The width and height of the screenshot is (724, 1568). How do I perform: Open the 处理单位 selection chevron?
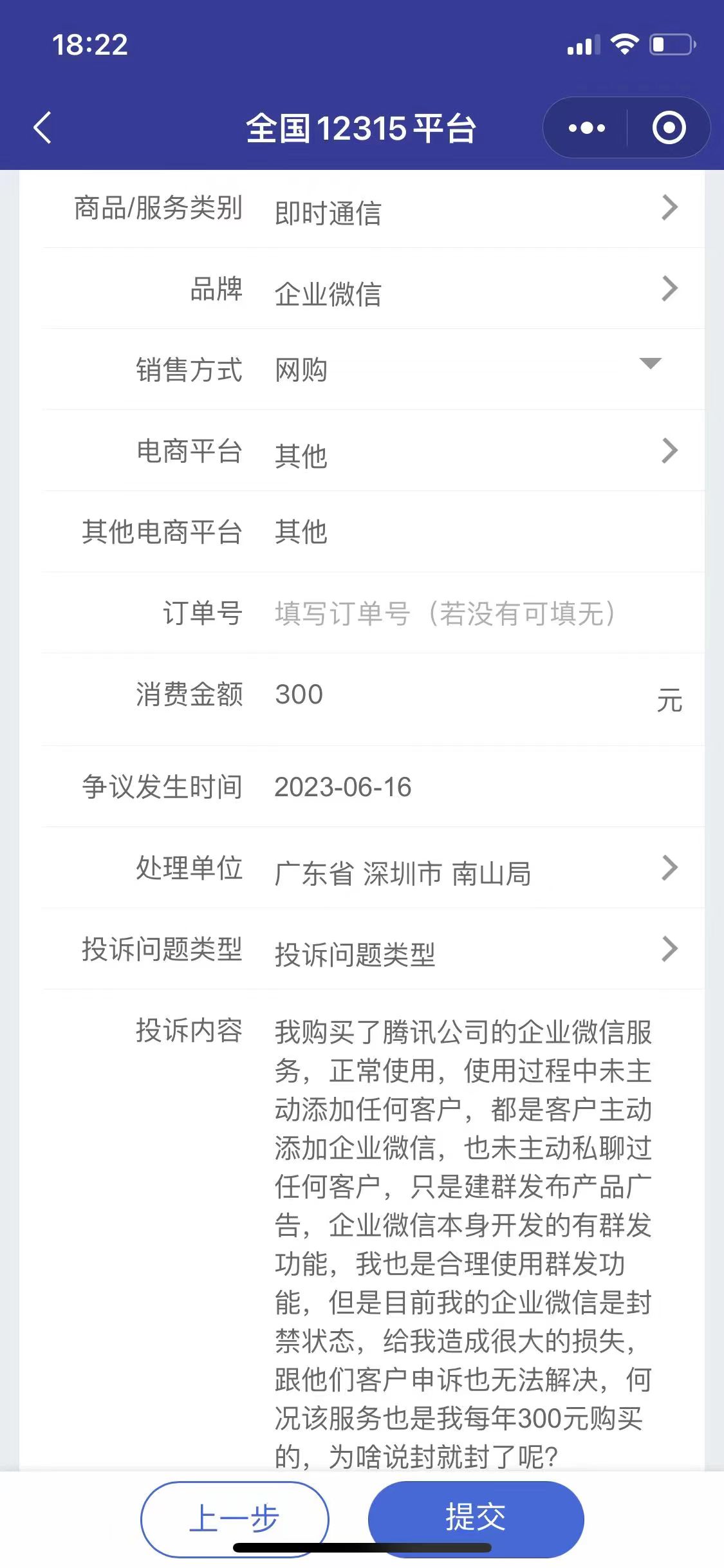coord(669,869)
